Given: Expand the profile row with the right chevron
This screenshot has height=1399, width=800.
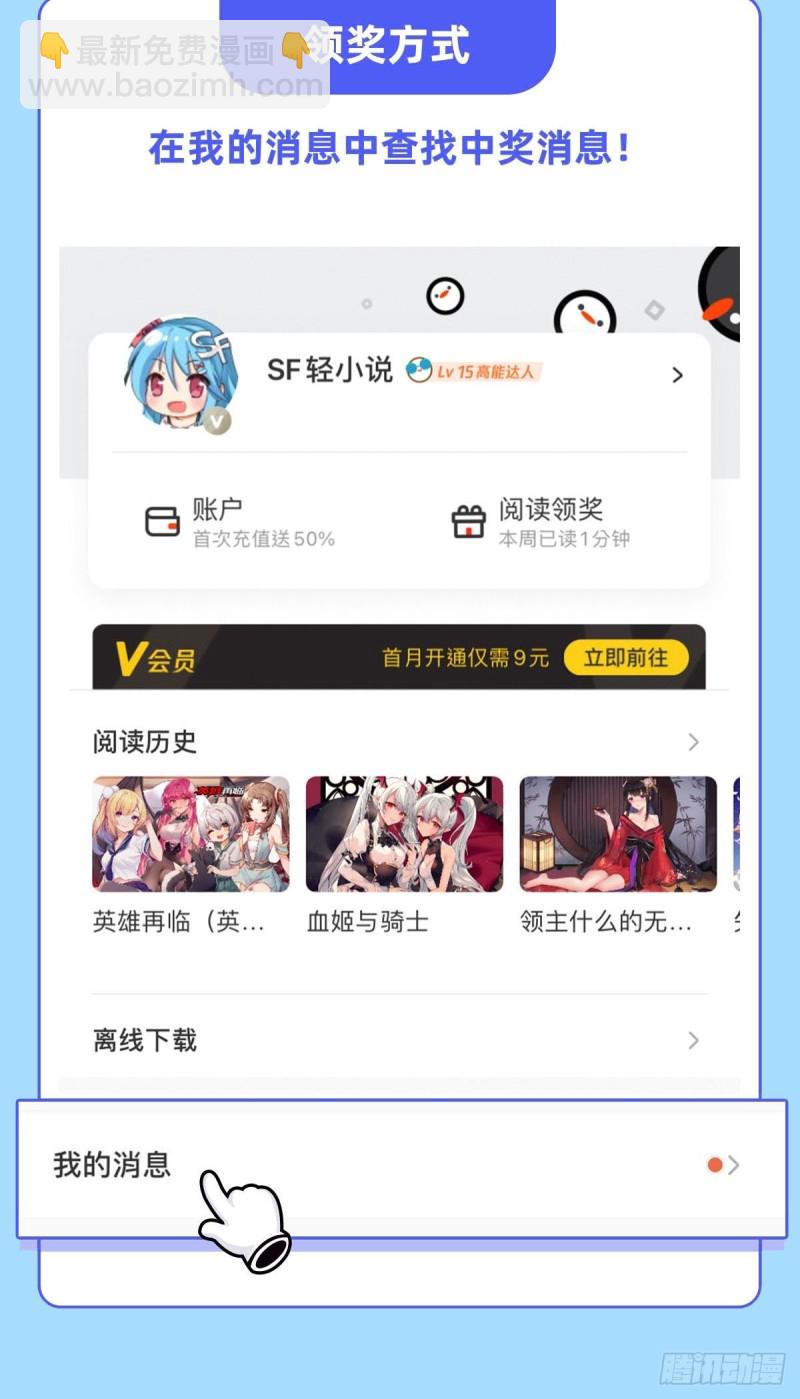Looking at the screenshot, I should click(x=677, y=375).
